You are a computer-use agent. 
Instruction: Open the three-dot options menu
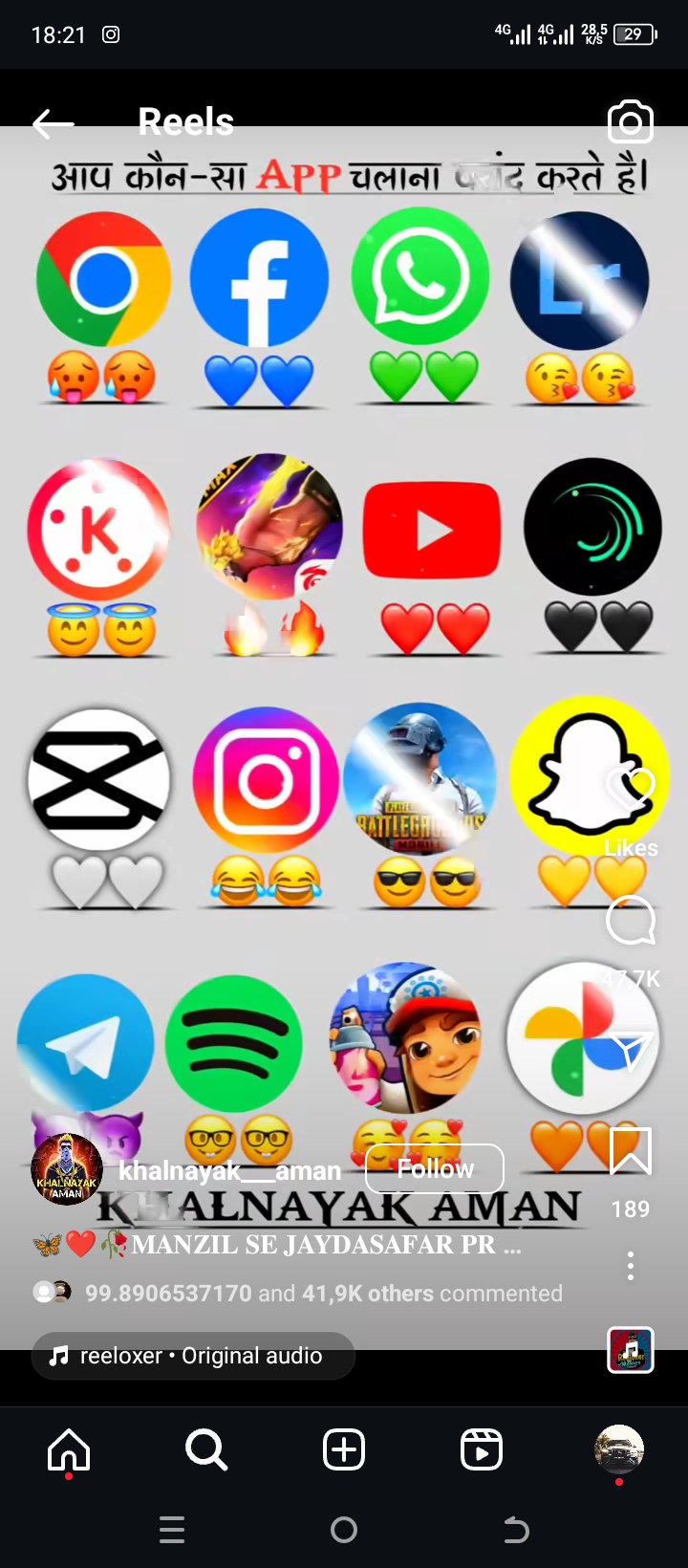631,1265
